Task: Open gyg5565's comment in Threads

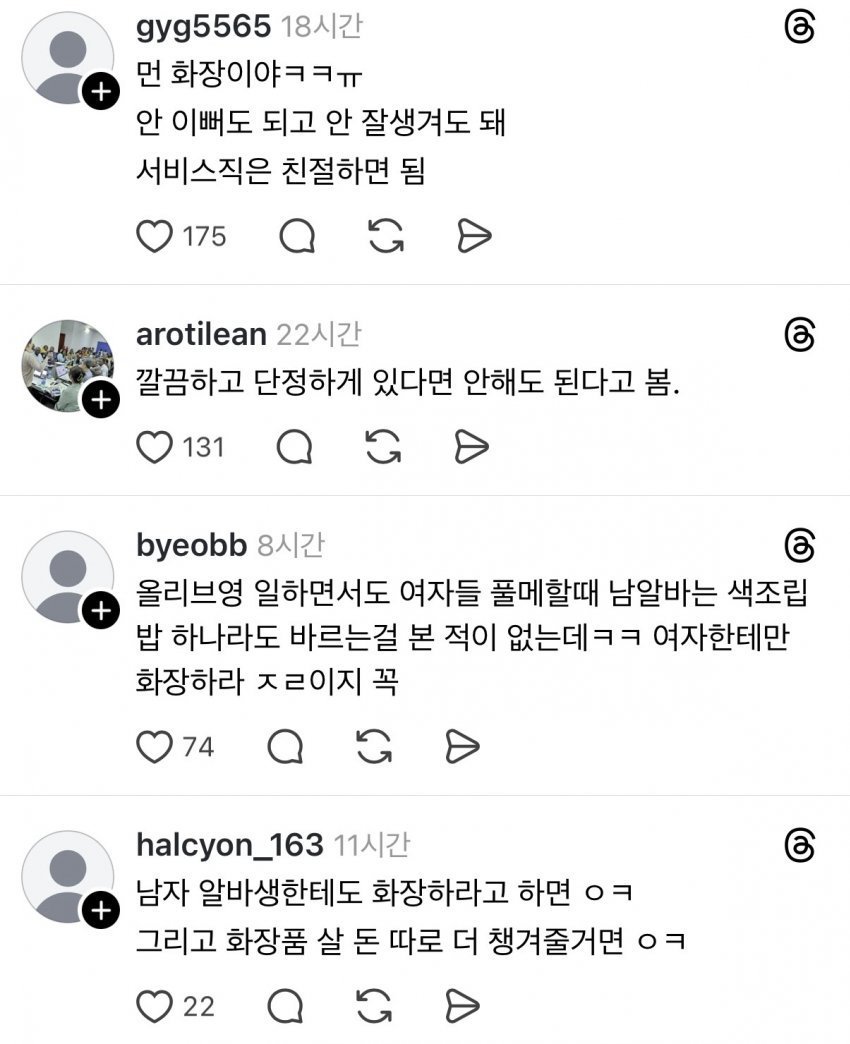Action: pos(800,29)
